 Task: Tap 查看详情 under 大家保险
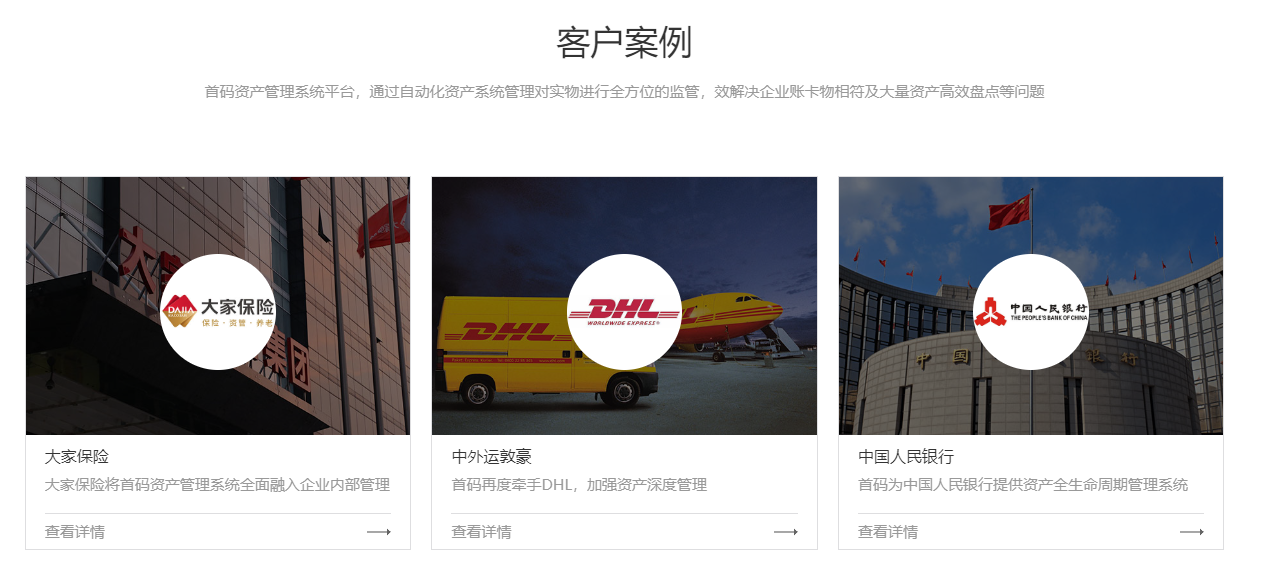tap(75, 532)
